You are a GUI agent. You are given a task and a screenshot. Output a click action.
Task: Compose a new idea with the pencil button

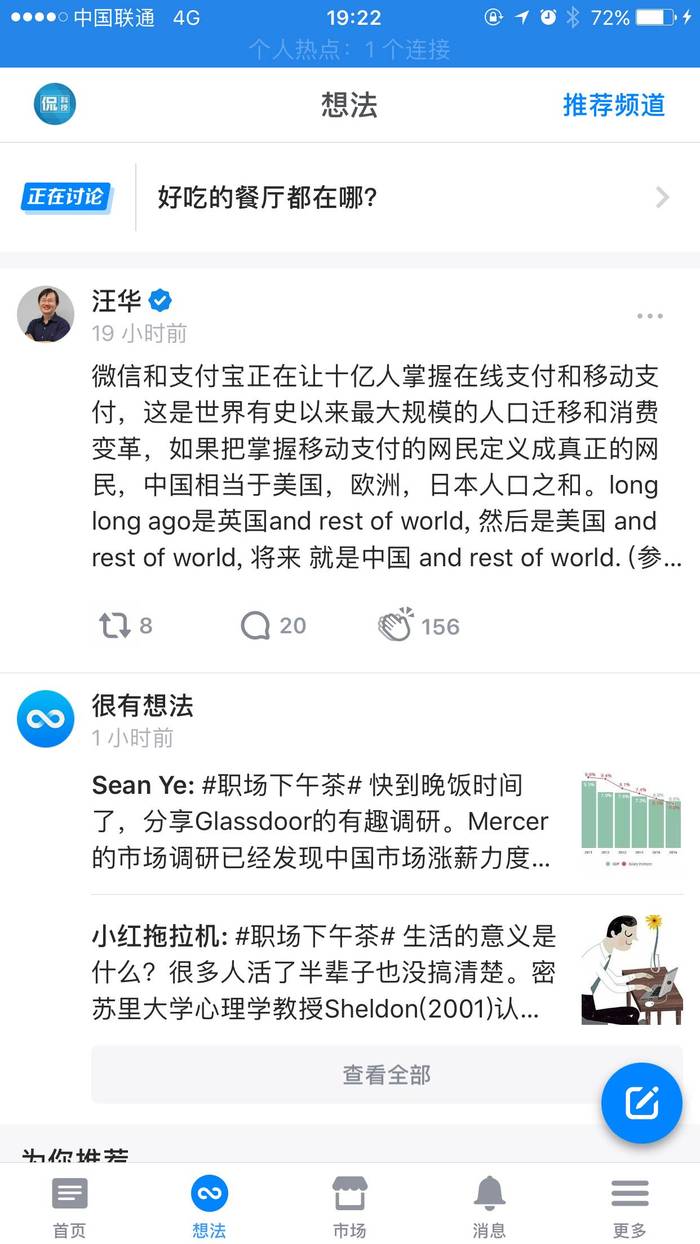(x=641, y=1103)
